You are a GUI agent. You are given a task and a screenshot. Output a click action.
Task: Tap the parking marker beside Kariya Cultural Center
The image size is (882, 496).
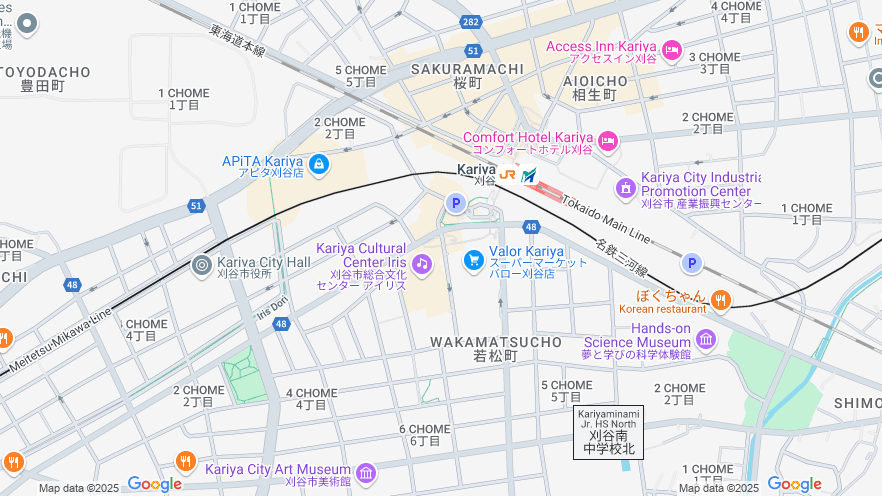(455, 204)
